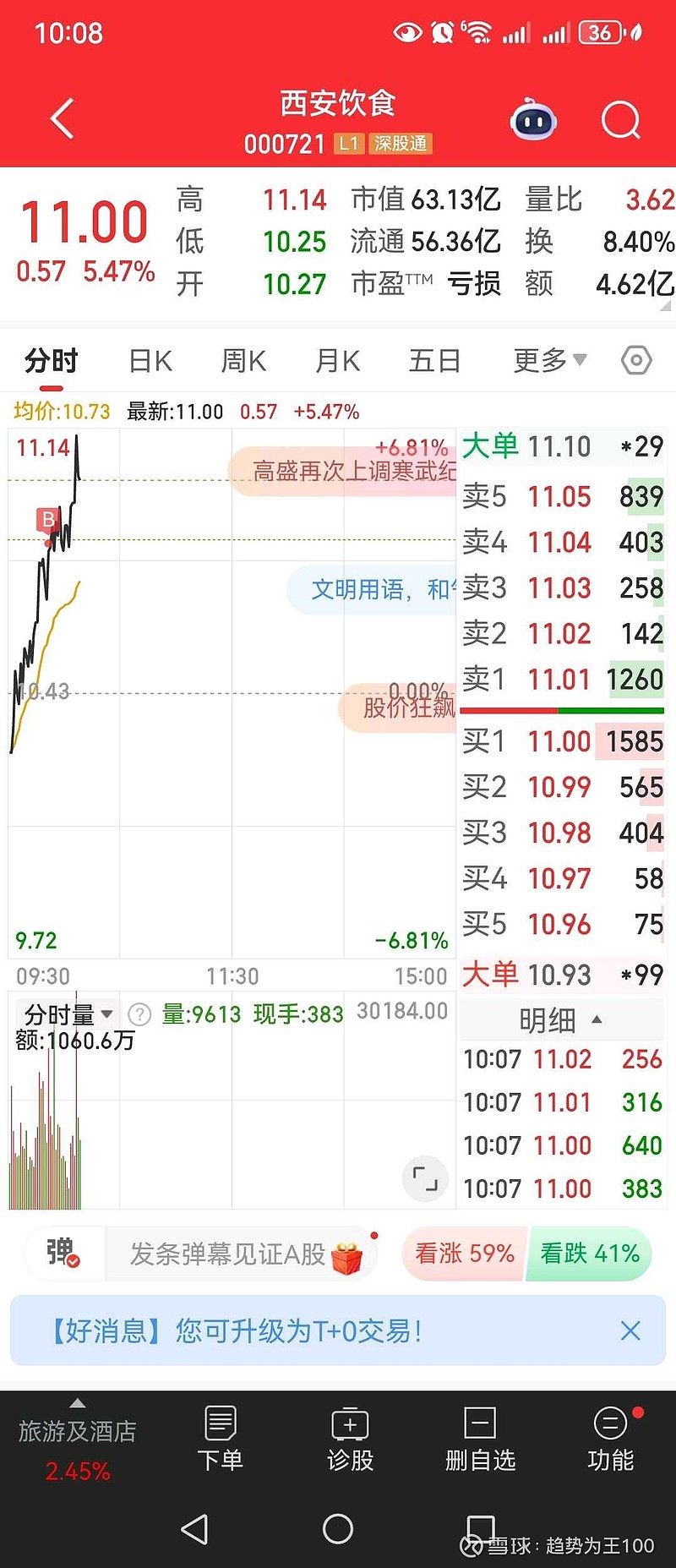The image size is (676, 1568).
Task: Go back using the top-left arrow
Action: tap(63, 119)
